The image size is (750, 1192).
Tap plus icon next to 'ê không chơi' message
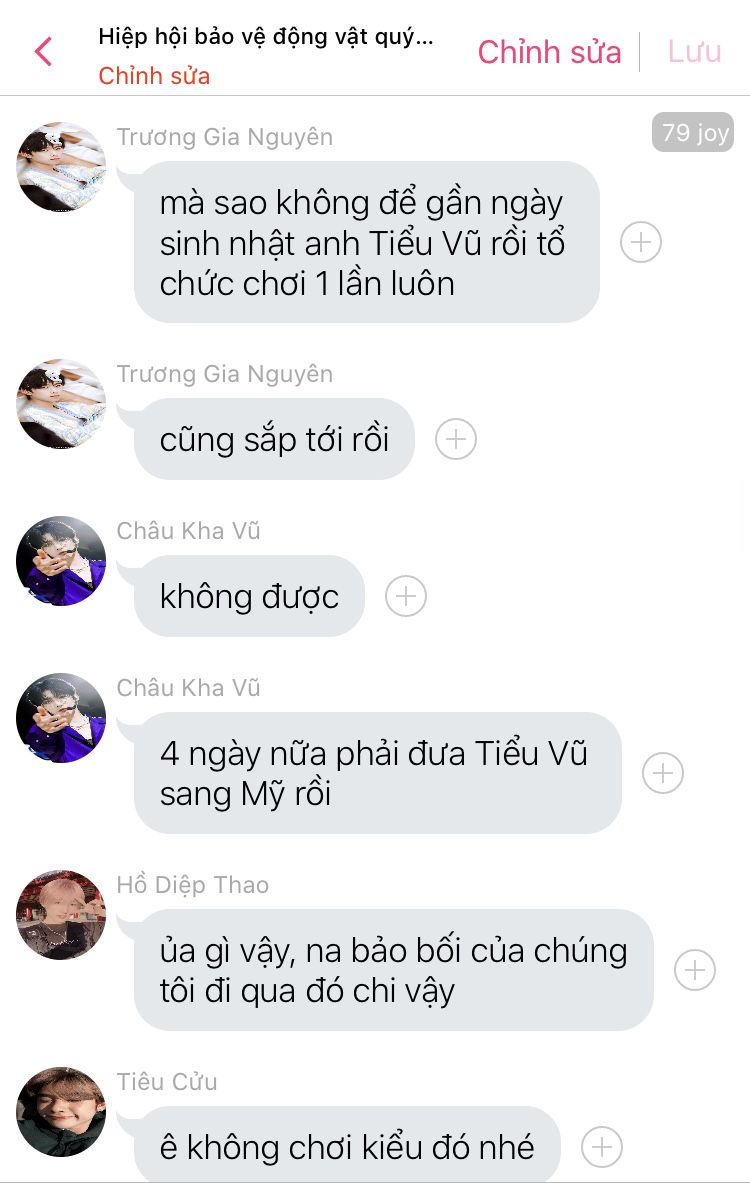click(602, 1146)
